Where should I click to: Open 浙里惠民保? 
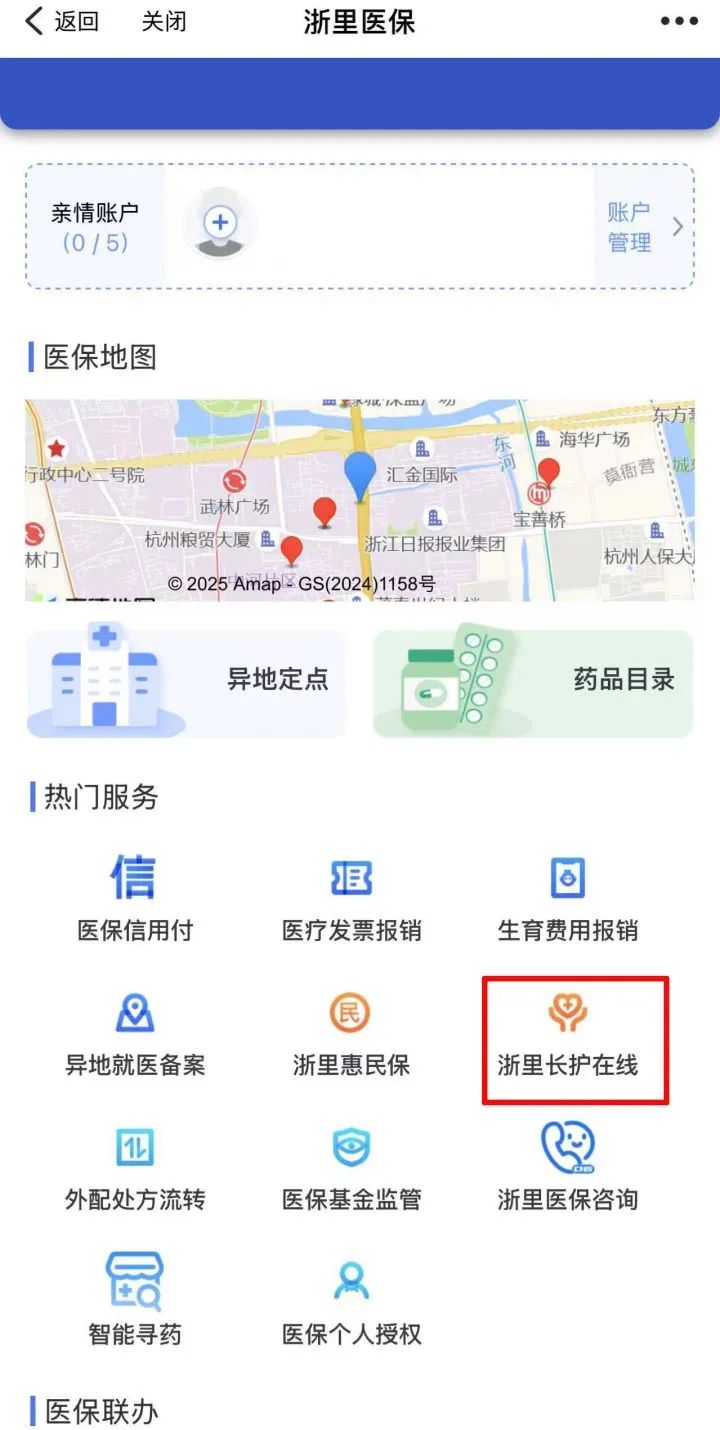352,1033
